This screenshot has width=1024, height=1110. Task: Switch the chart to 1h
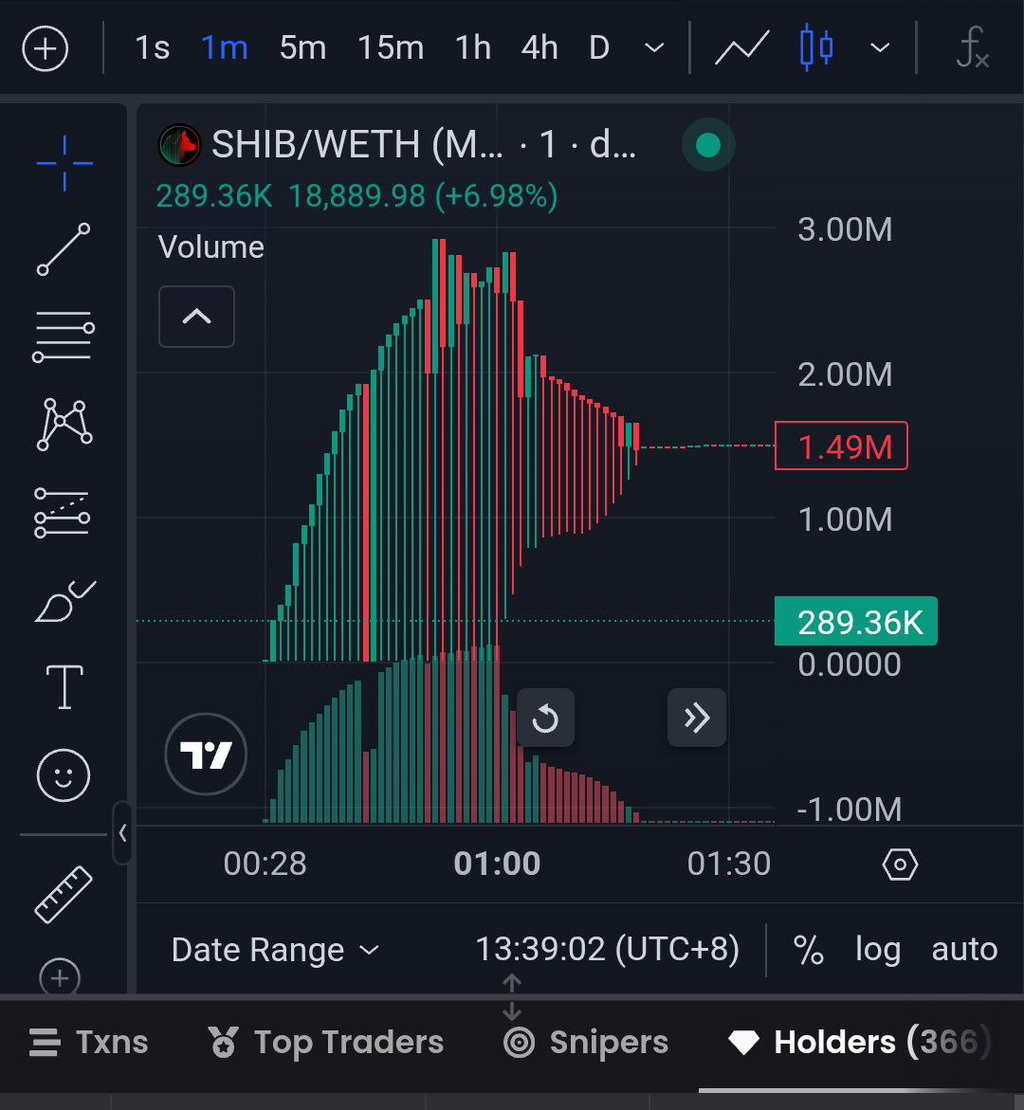tap(473, 48)
